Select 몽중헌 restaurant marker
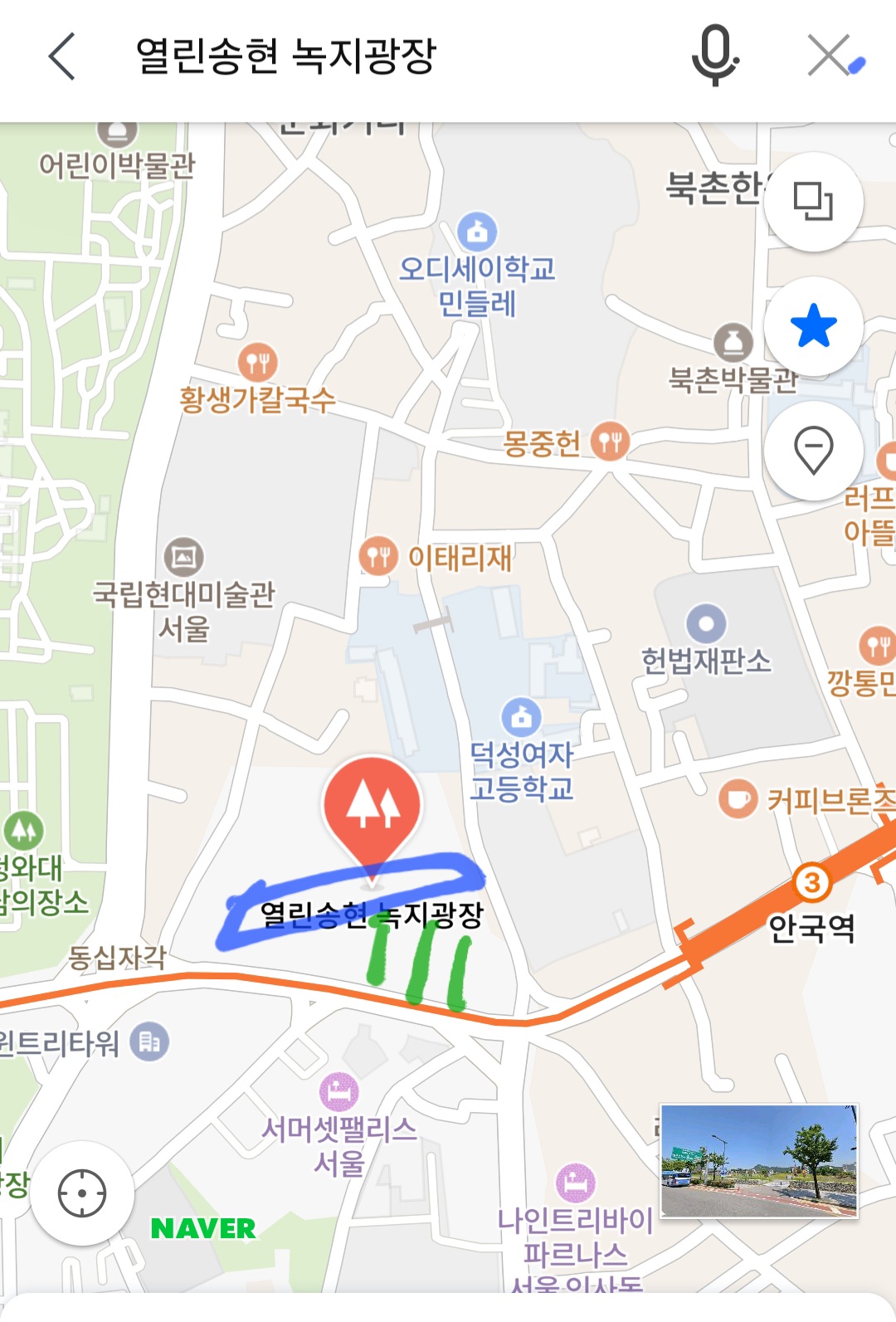 pos(611,441)
